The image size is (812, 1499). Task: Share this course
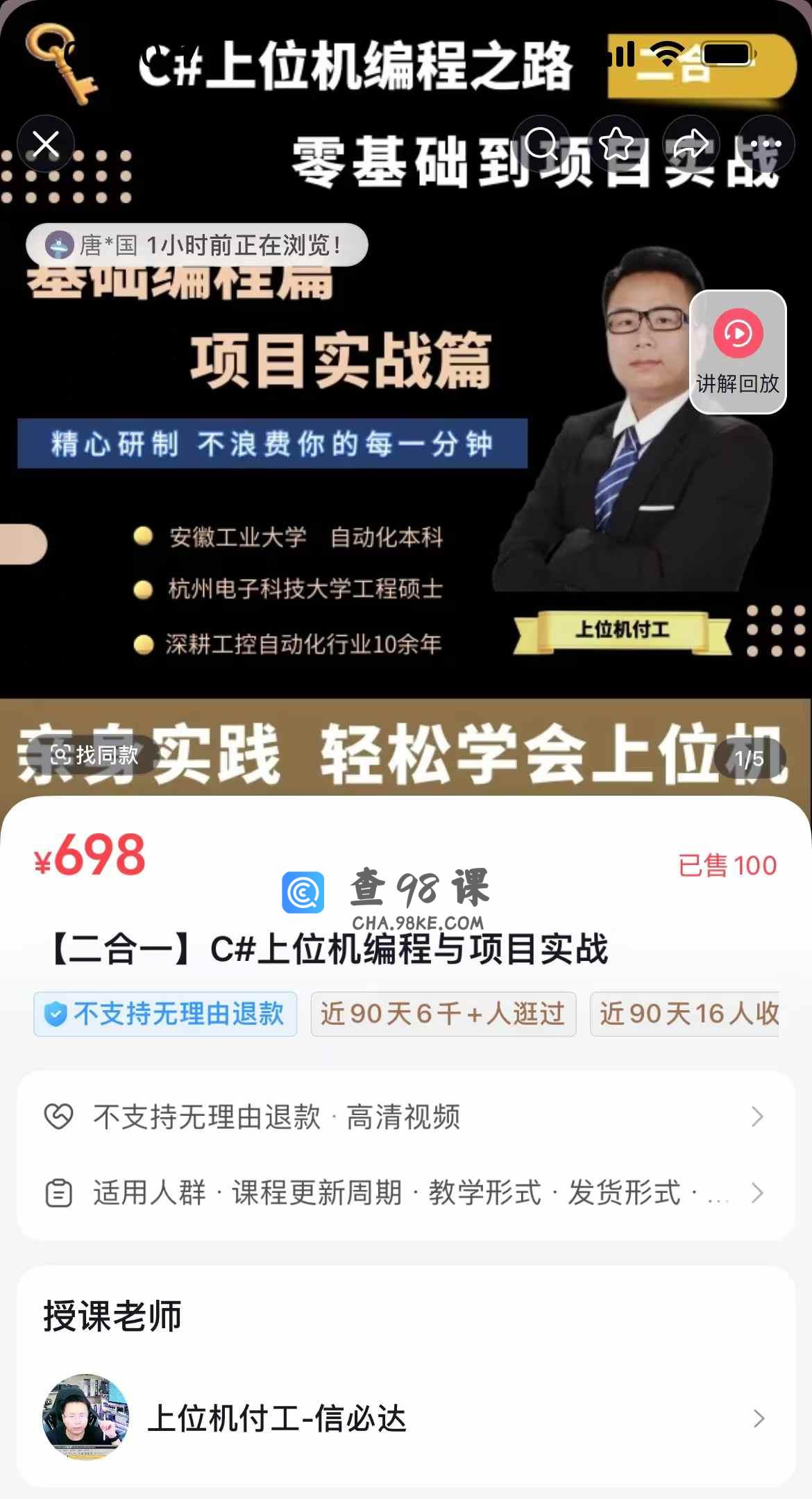691,144
